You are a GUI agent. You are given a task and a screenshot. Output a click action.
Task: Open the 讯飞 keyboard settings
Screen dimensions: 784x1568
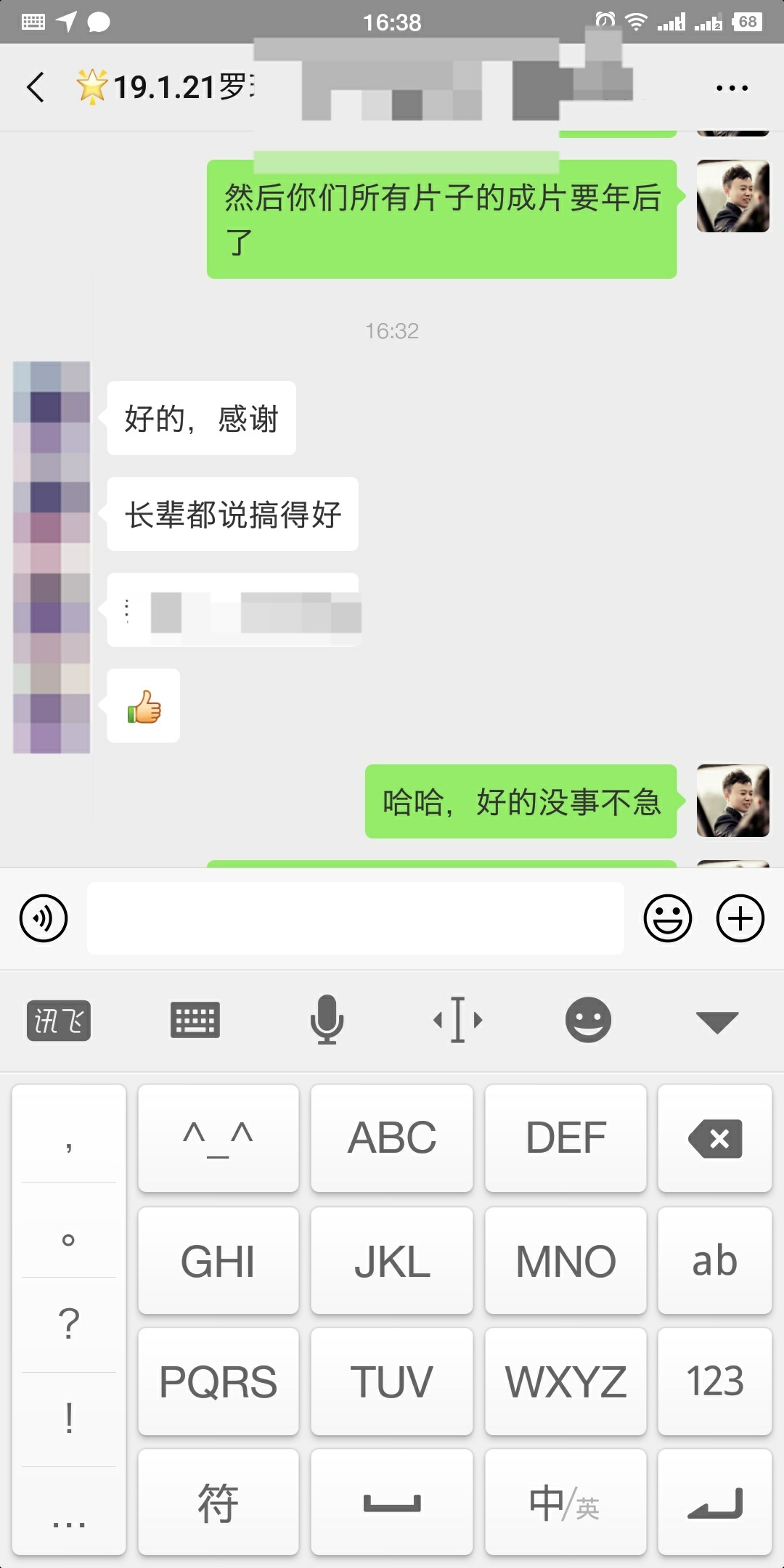[59, 1021]
